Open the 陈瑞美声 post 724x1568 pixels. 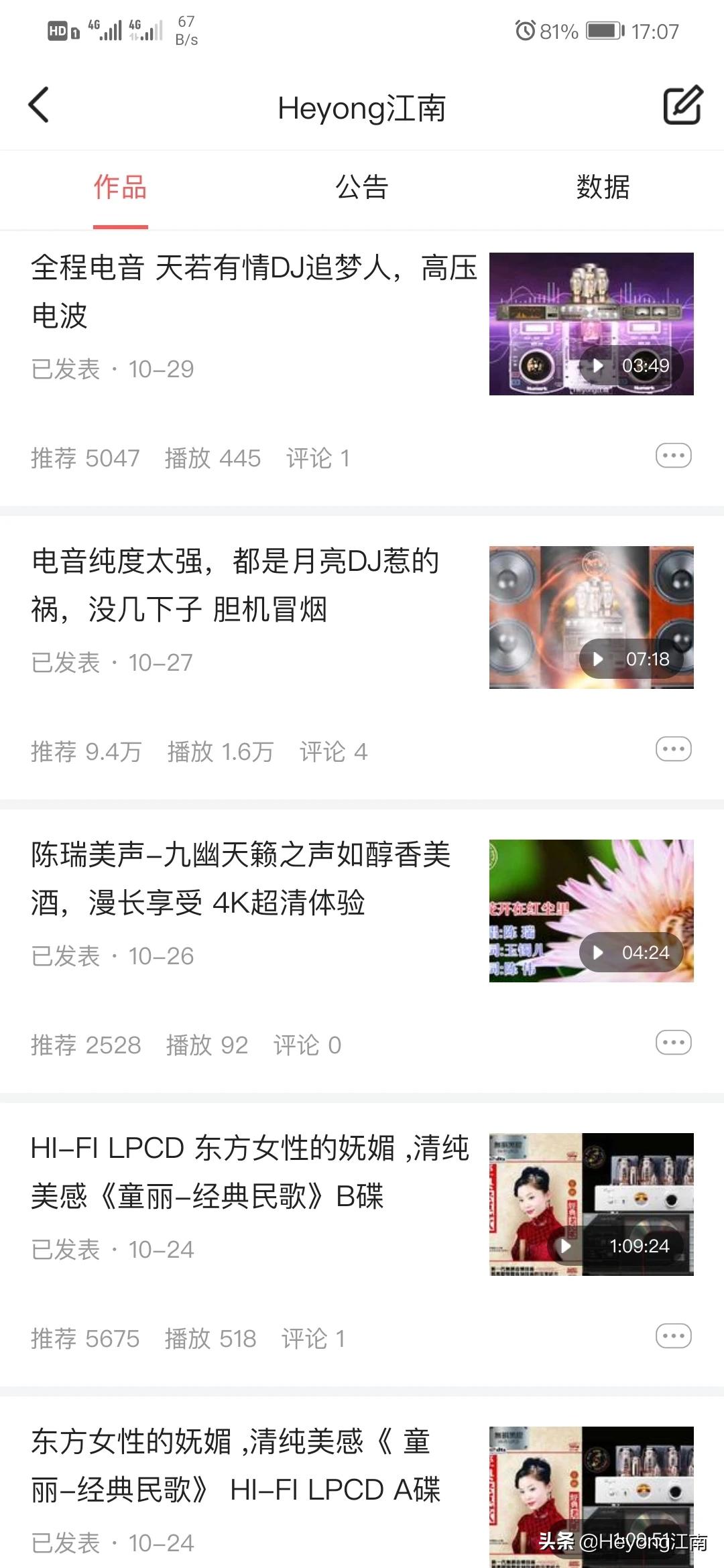coord(240,878)
